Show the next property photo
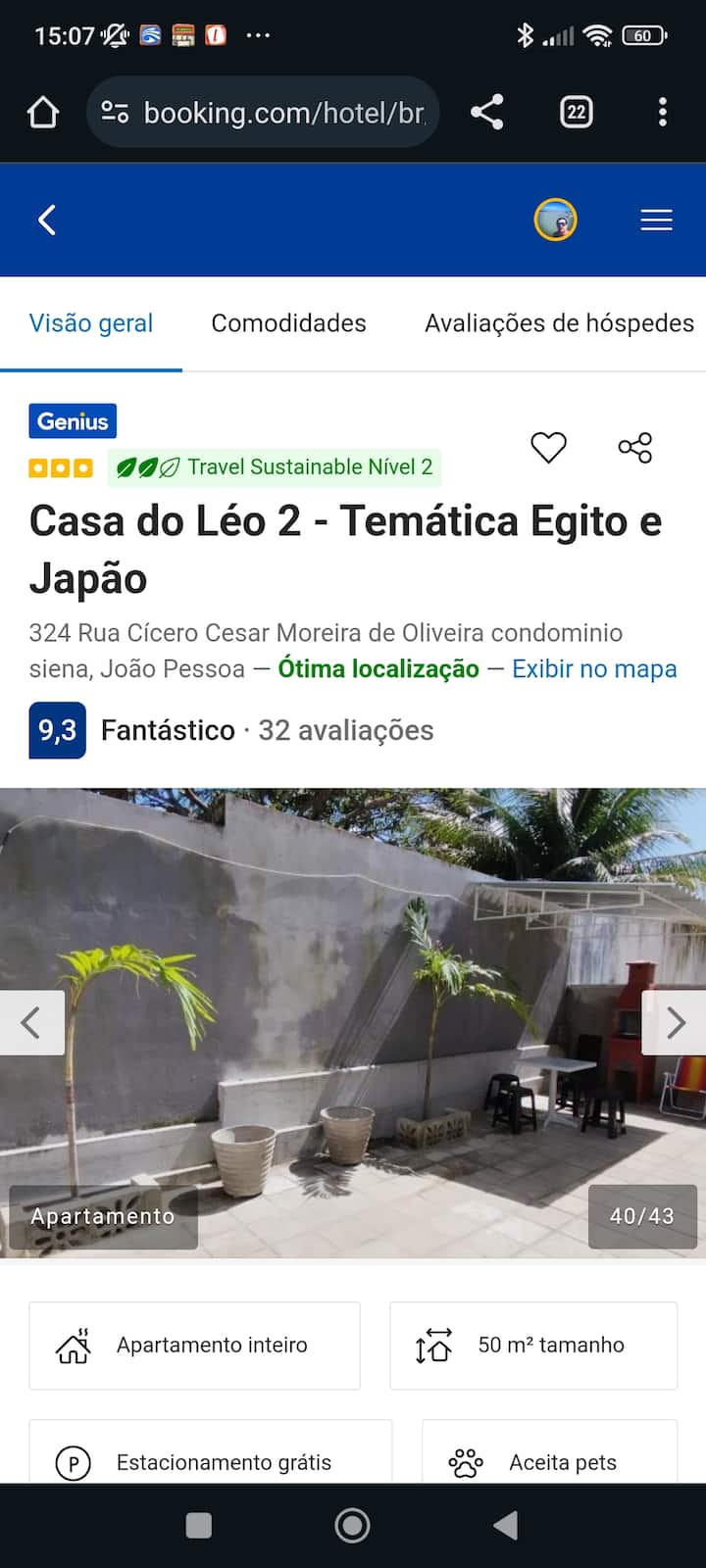The width and height of the screenshot is (706, 1568). click(676, 1023)
